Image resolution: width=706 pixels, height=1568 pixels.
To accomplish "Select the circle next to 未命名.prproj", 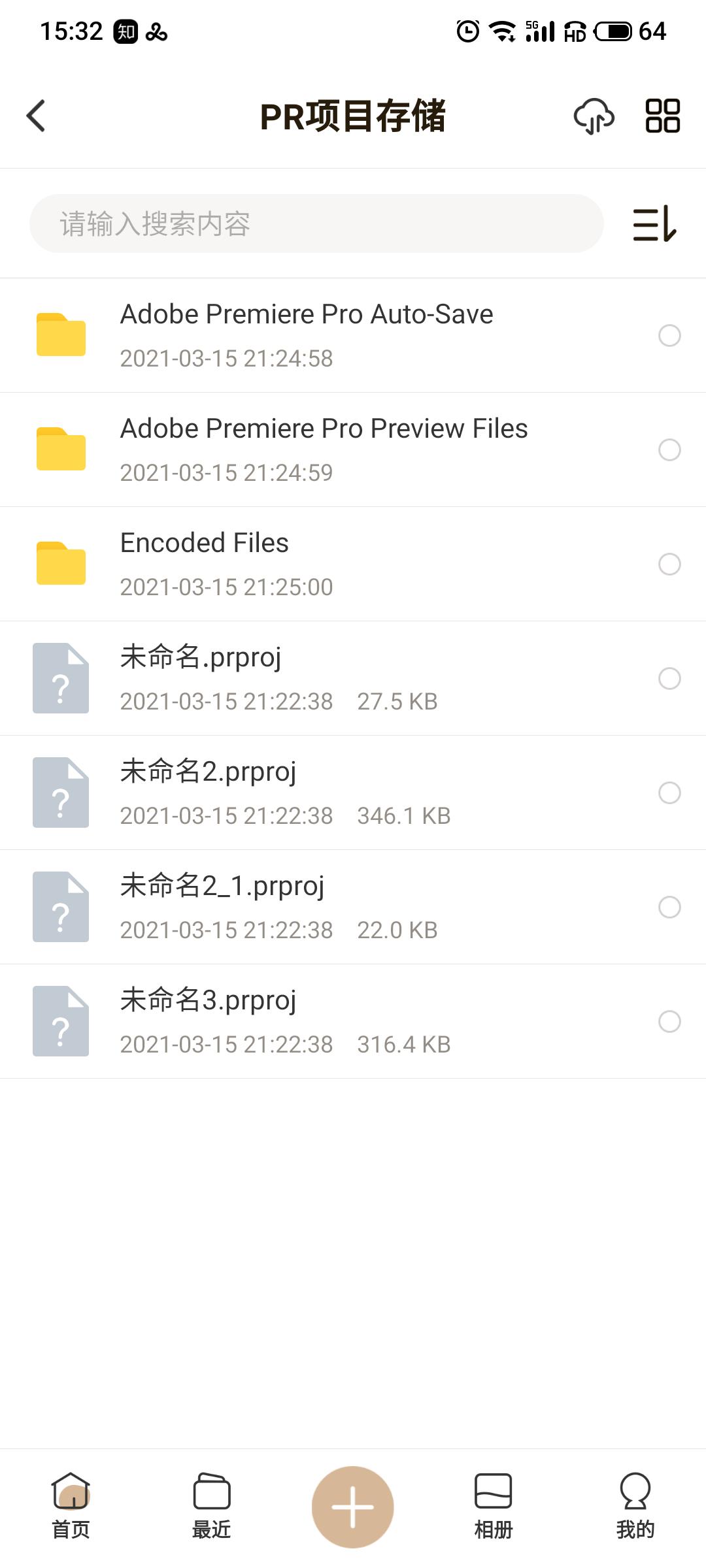I will (669, 679).
